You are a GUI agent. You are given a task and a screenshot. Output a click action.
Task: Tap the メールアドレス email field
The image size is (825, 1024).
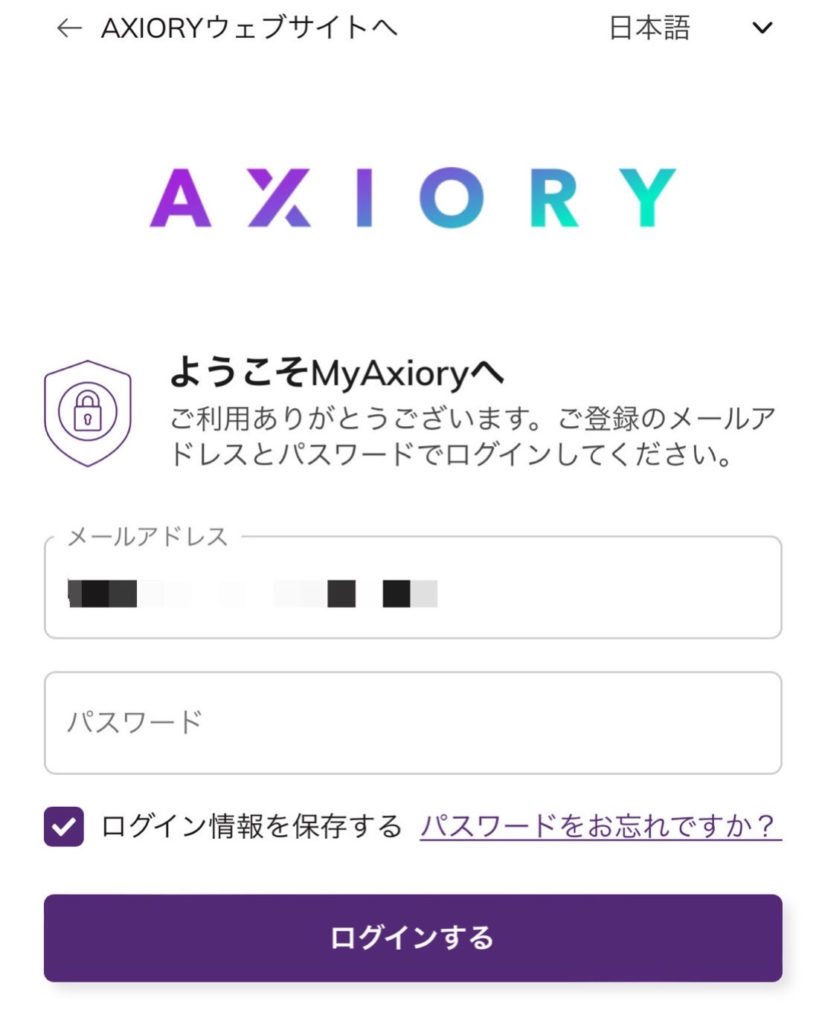tap(412, 588)
